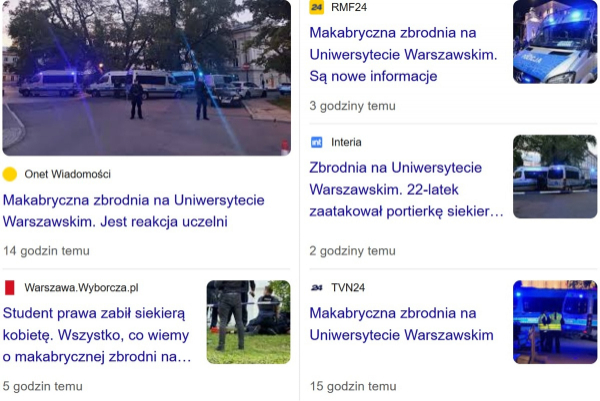Open RMF24 article with new information

[403, 54]
